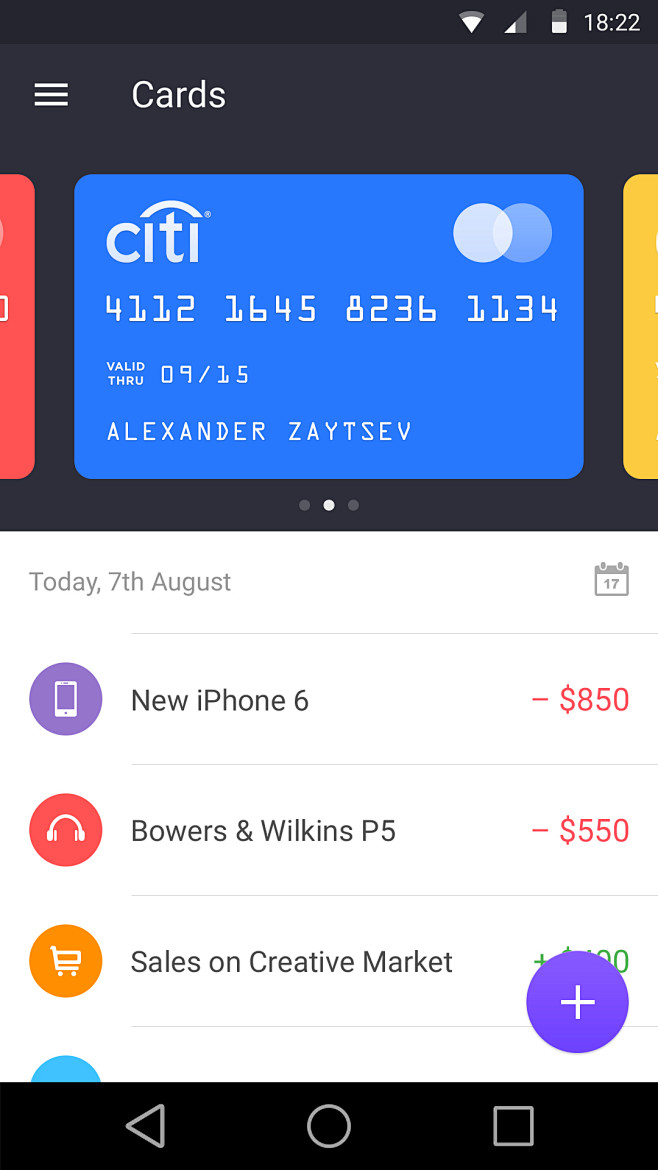
Task: Go to the home screen
Action: 329,1126
